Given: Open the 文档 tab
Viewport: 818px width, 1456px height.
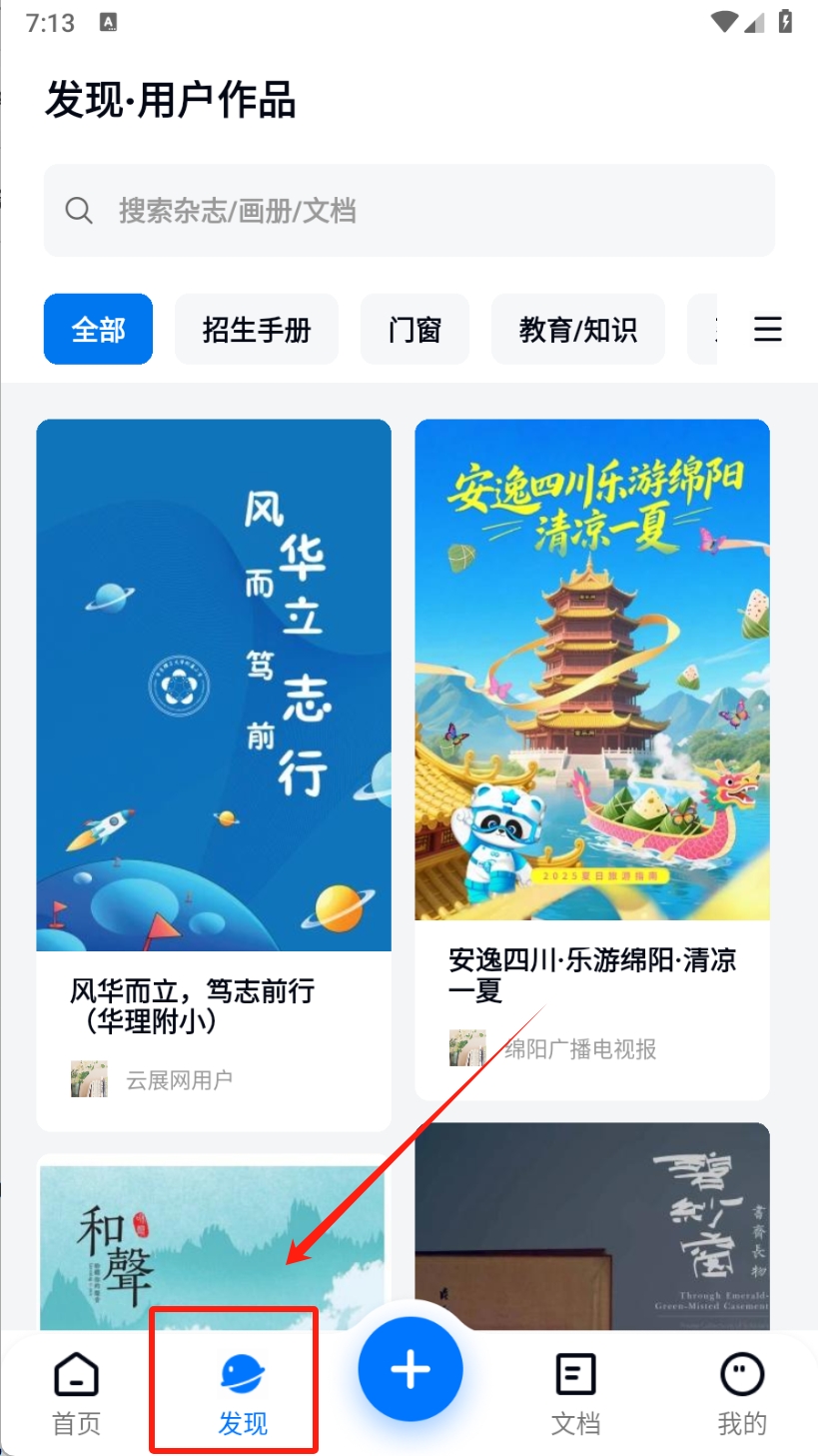Looking at the screenshot, I should (x=575, y=1394).
